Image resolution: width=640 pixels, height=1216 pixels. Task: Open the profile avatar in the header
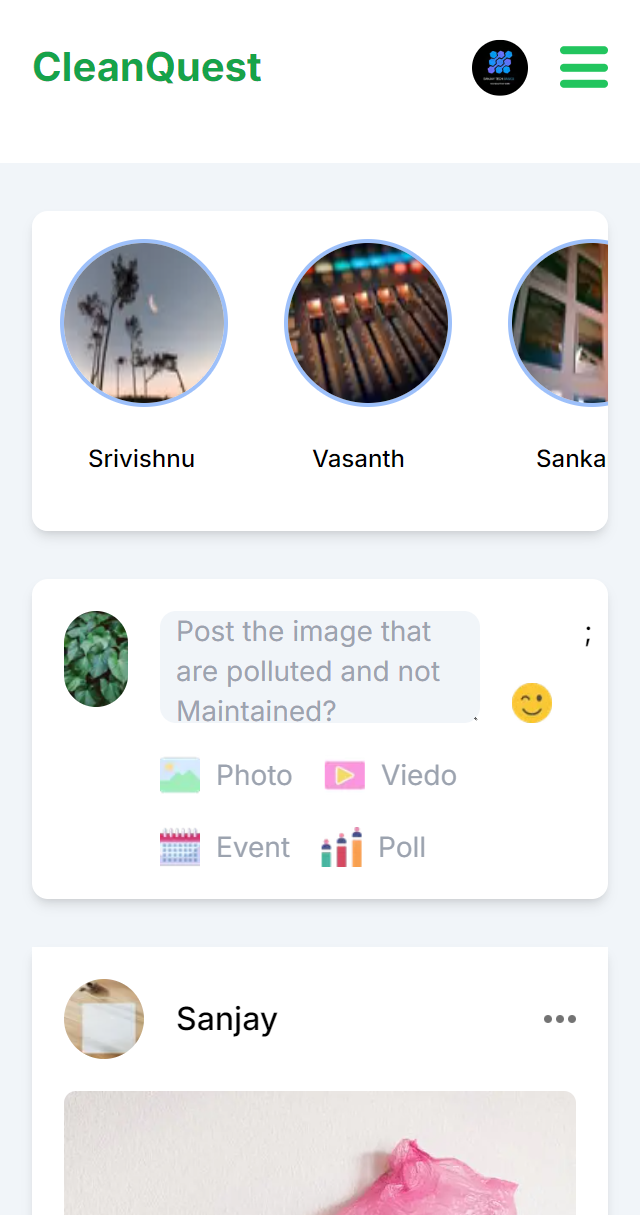click(x=500, y=68)
